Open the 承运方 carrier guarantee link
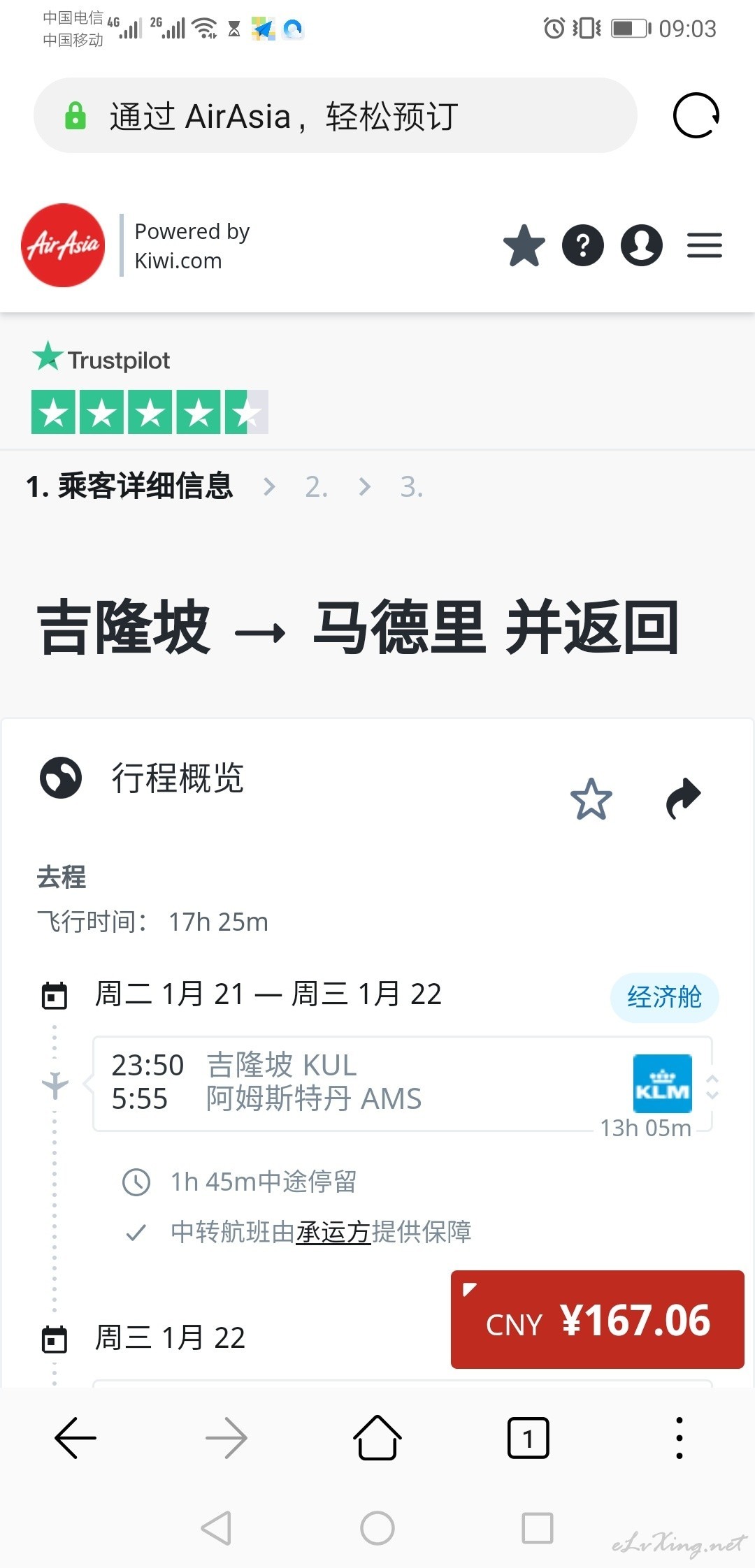This screenshot has height=1568, width=755. [333, 1232]
